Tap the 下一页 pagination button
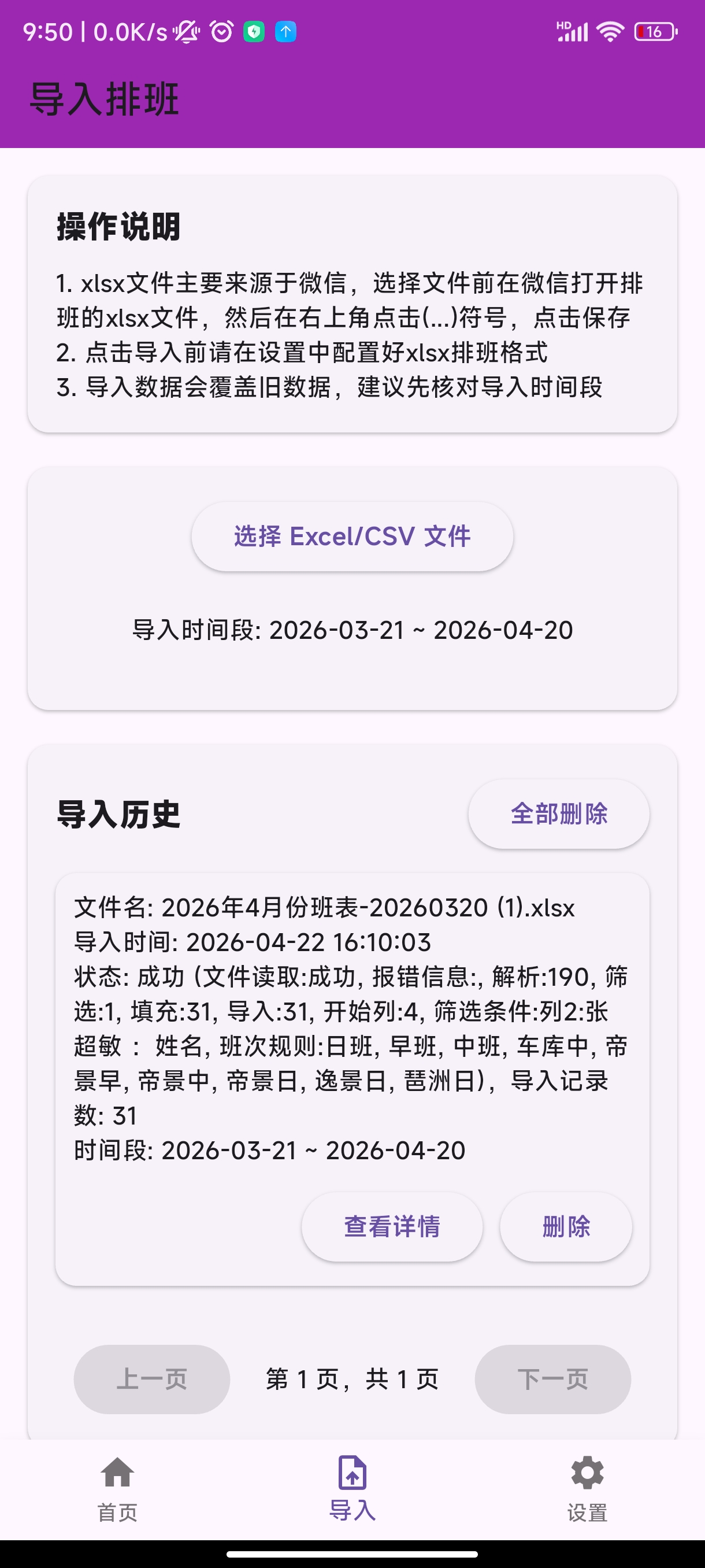The height and width of the screenshot is (1568, 705). [552, 1379]
